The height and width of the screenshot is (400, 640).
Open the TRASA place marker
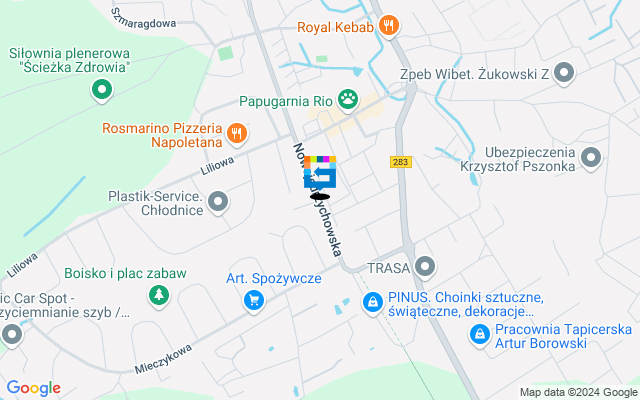click(x=426, y=267)
